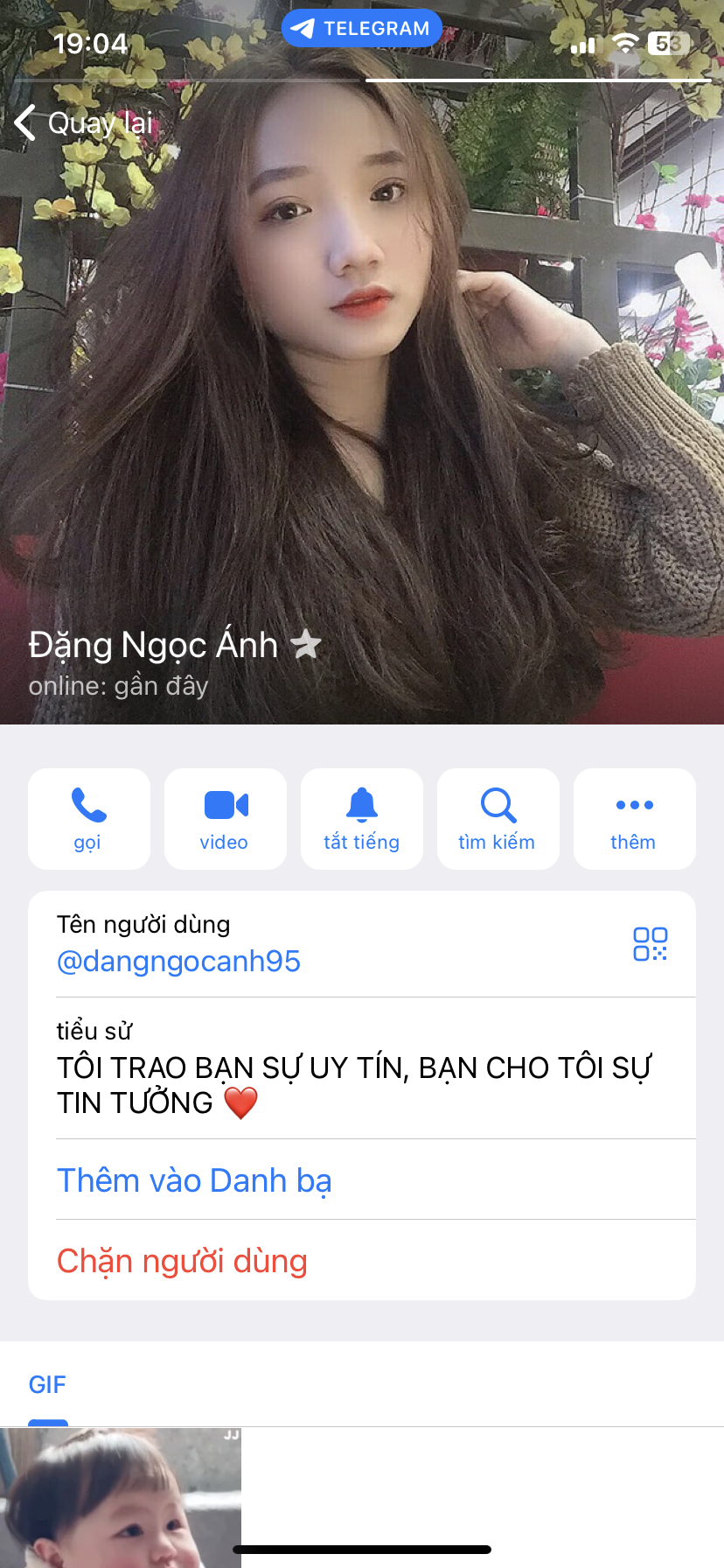
Task: Block this user via Chặn người dùng
Action: coord(182,1261)
